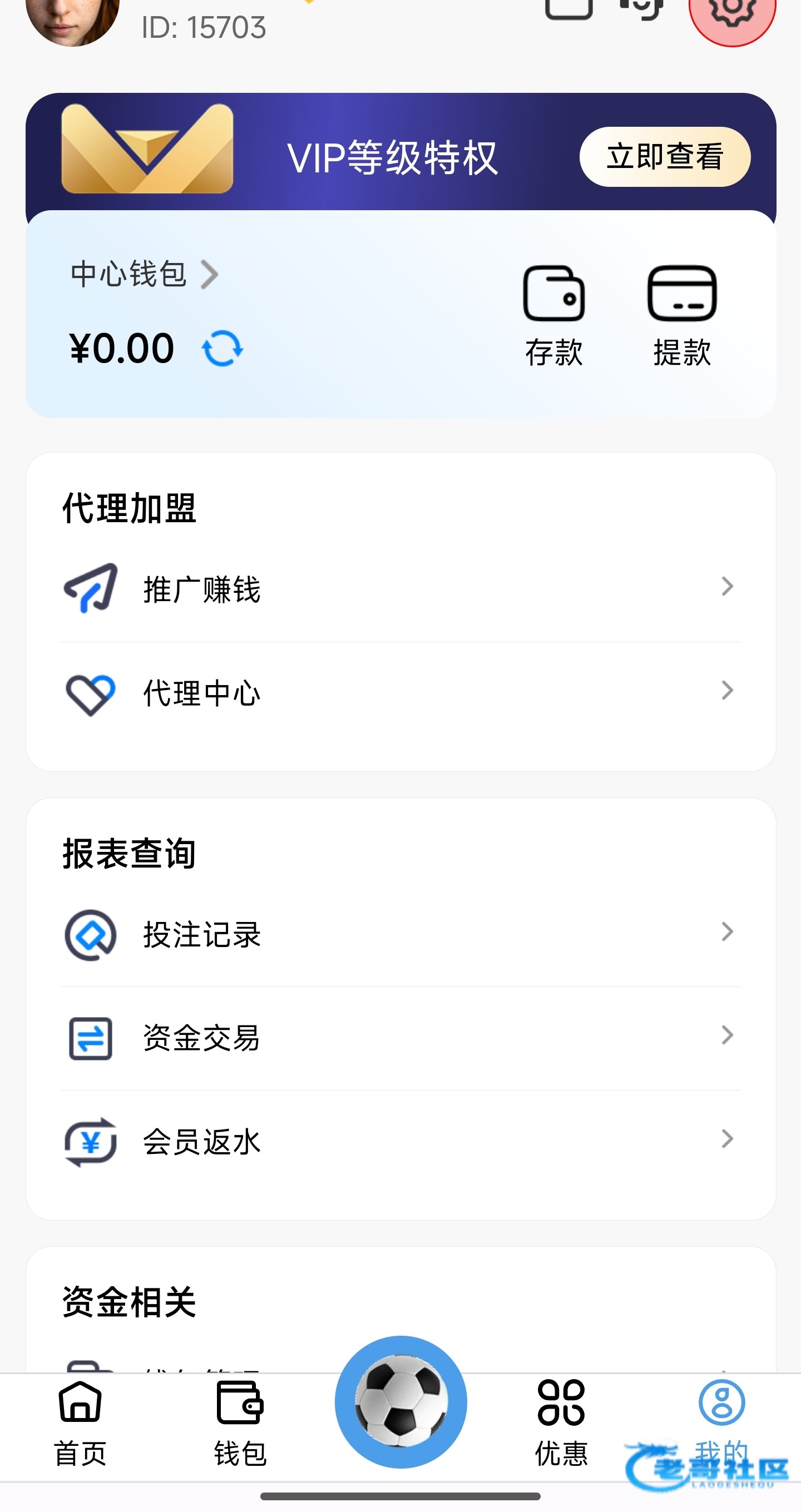Open the 中心钱包 wallet details

coord(144,274)
